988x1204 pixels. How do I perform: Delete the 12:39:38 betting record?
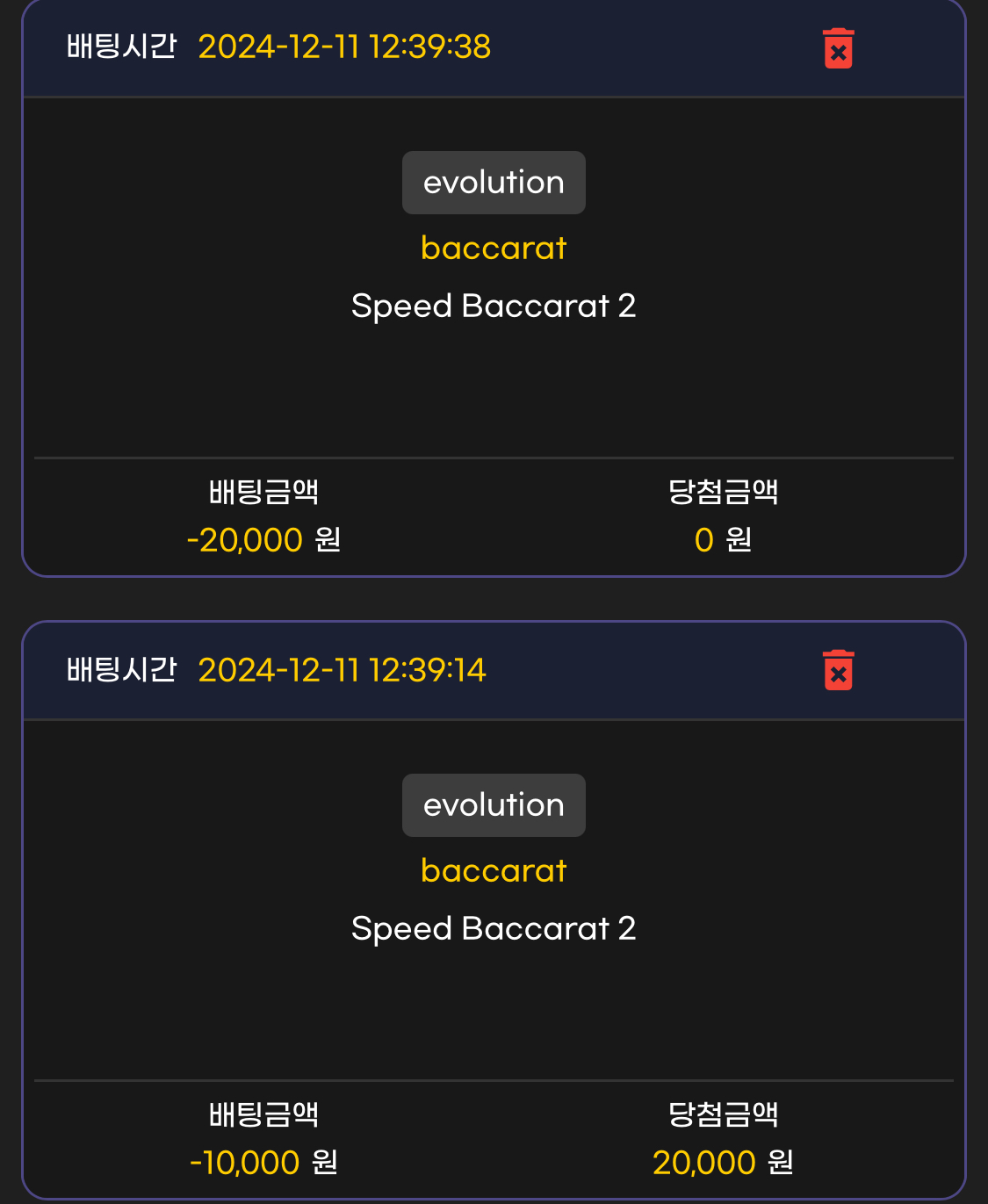pos(838,48)
